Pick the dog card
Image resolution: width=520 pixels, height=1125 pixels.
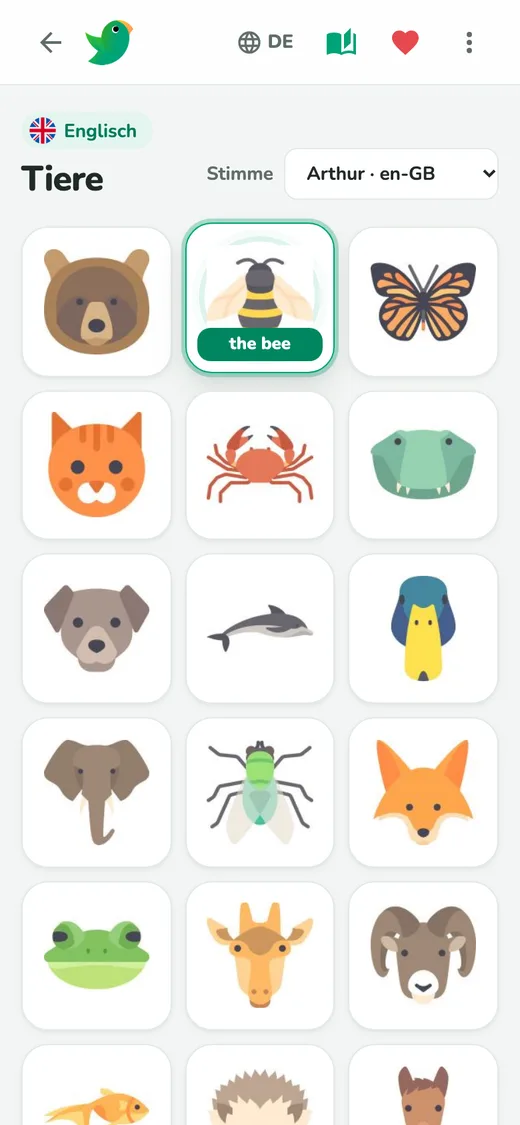97,629
